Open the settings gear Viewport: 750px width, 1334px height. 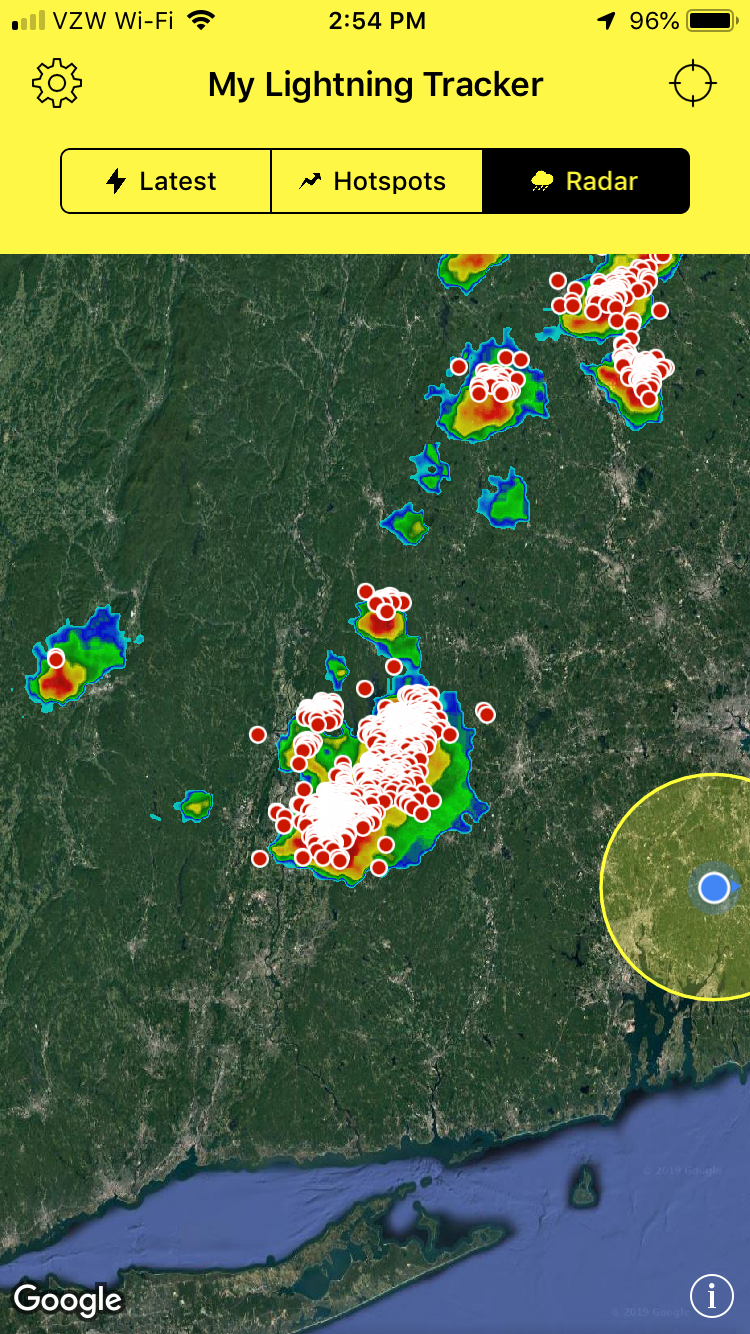pos(57,84)
